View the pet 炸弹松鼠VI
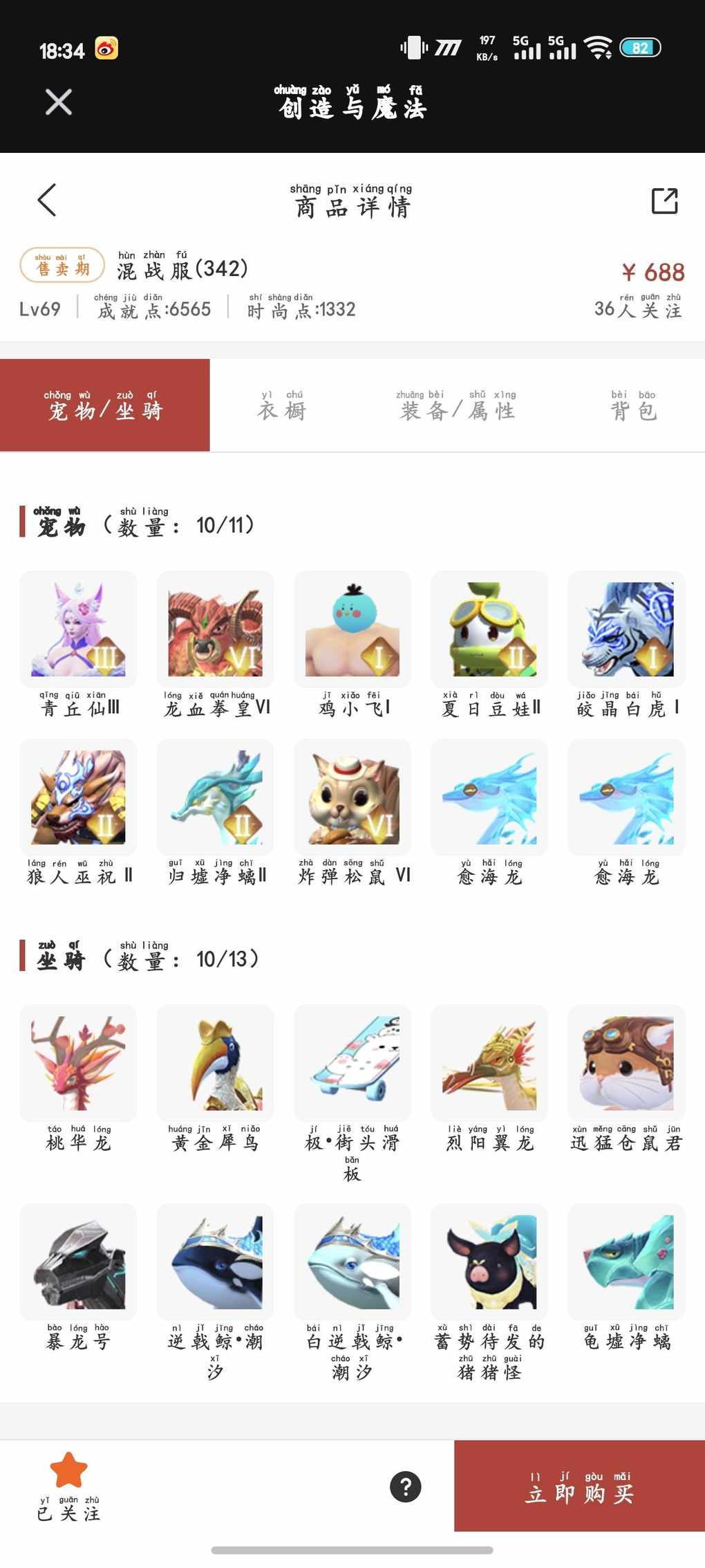 pos(352,797)
